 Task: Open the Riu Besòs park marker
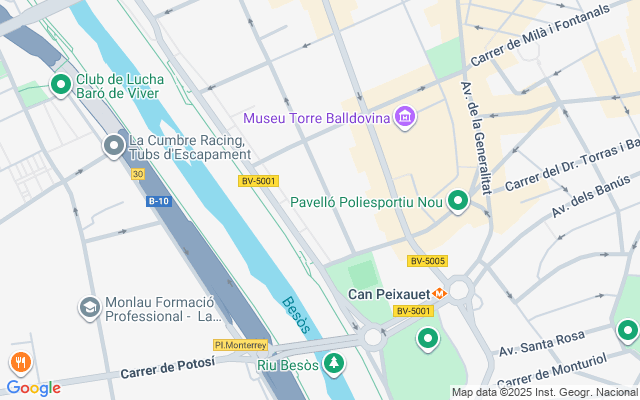coord(334,364)
